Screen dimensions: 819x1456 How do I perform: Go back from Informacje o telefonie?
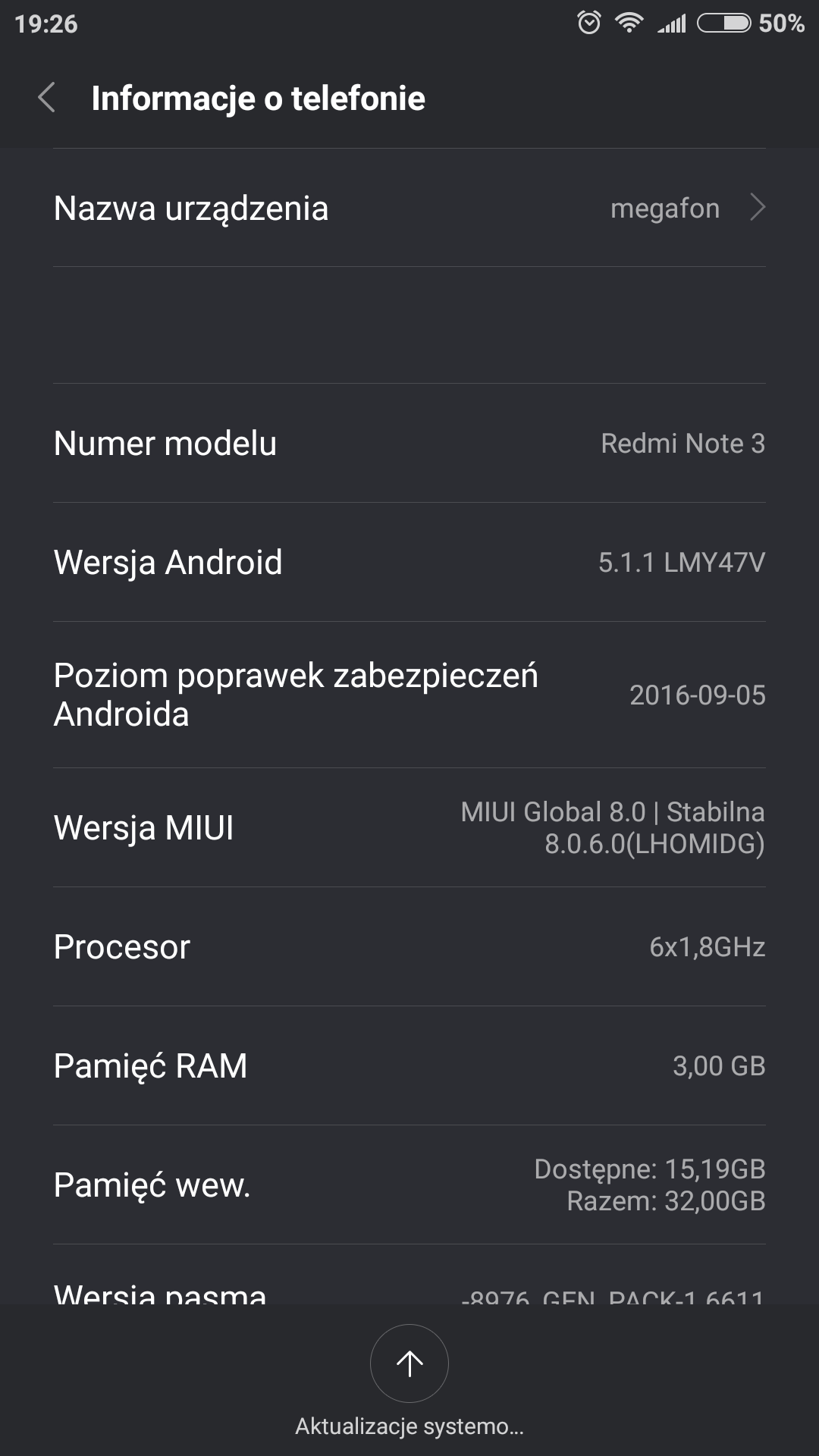(x=47, y=98)
